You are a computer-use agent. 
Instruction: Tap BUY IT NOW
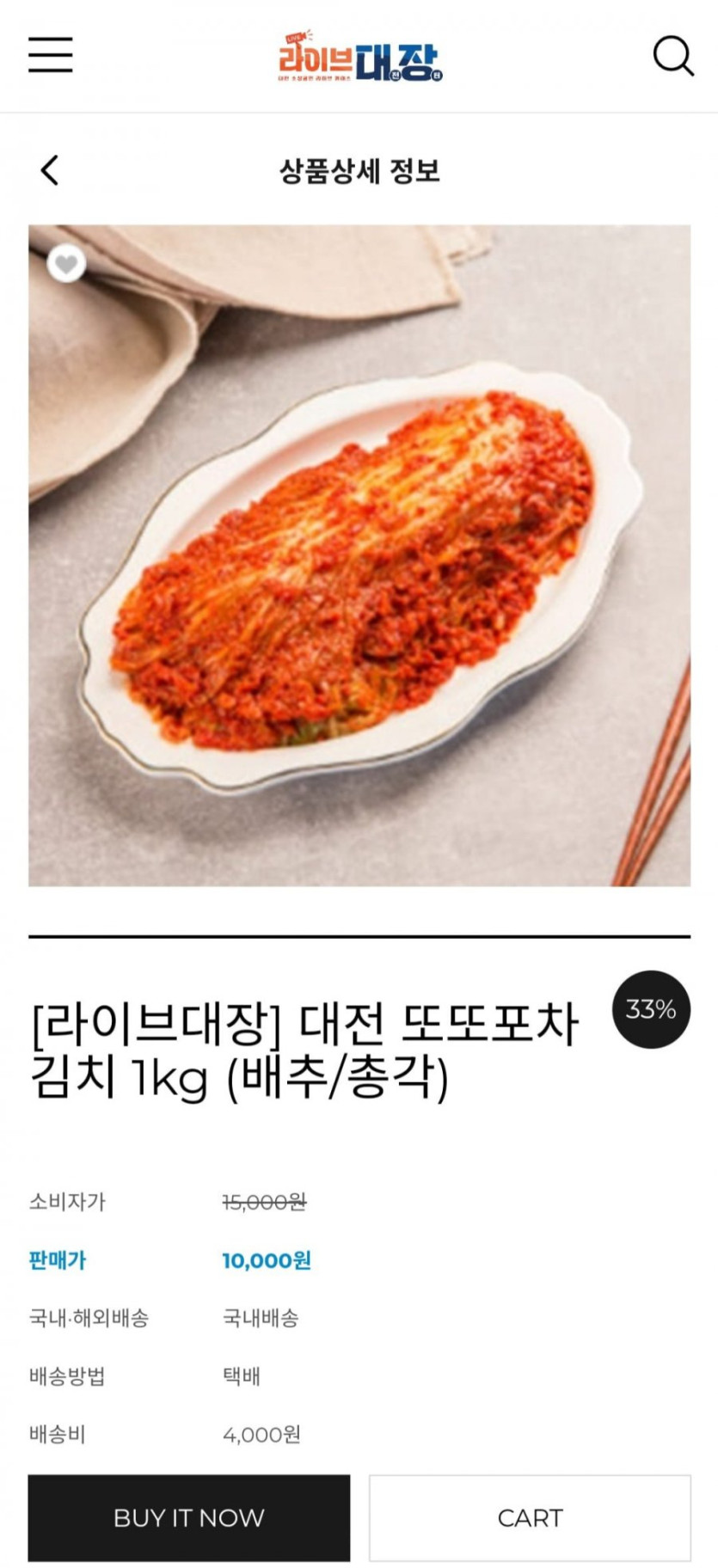pos(189,1517)
